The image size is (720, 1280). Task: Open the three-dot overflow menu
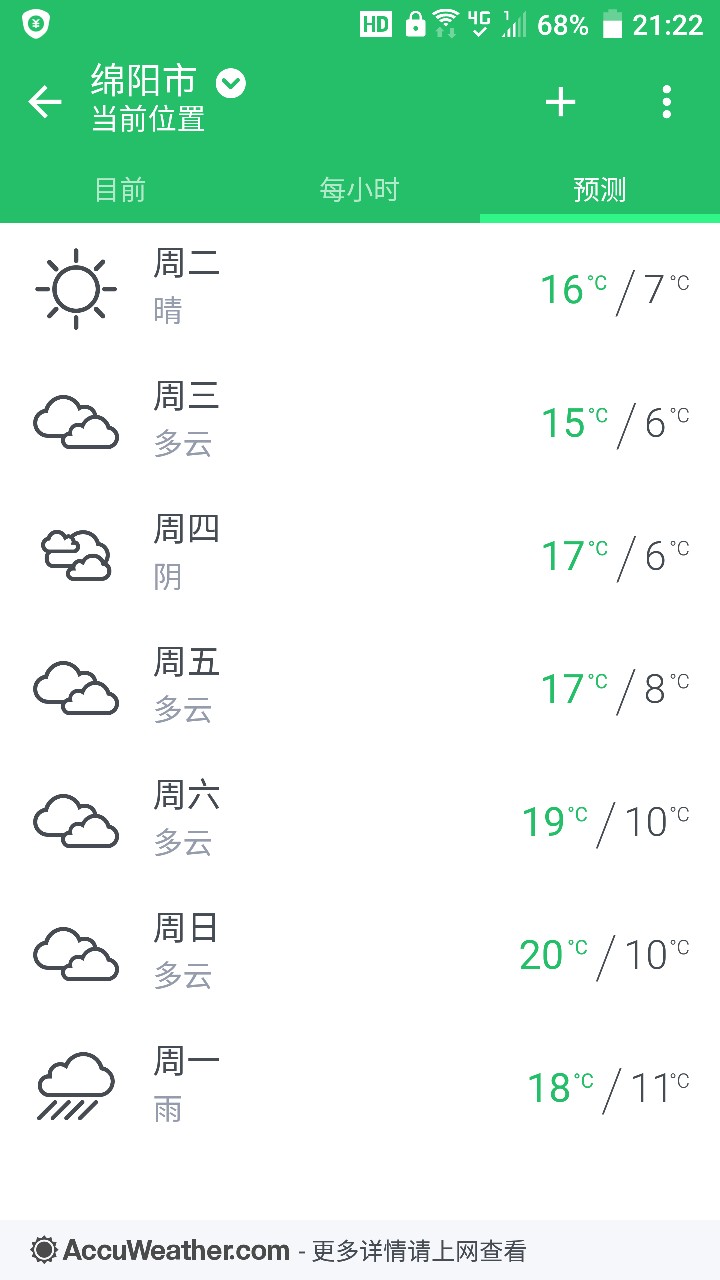pyautogui.click(x=667, y=101)
